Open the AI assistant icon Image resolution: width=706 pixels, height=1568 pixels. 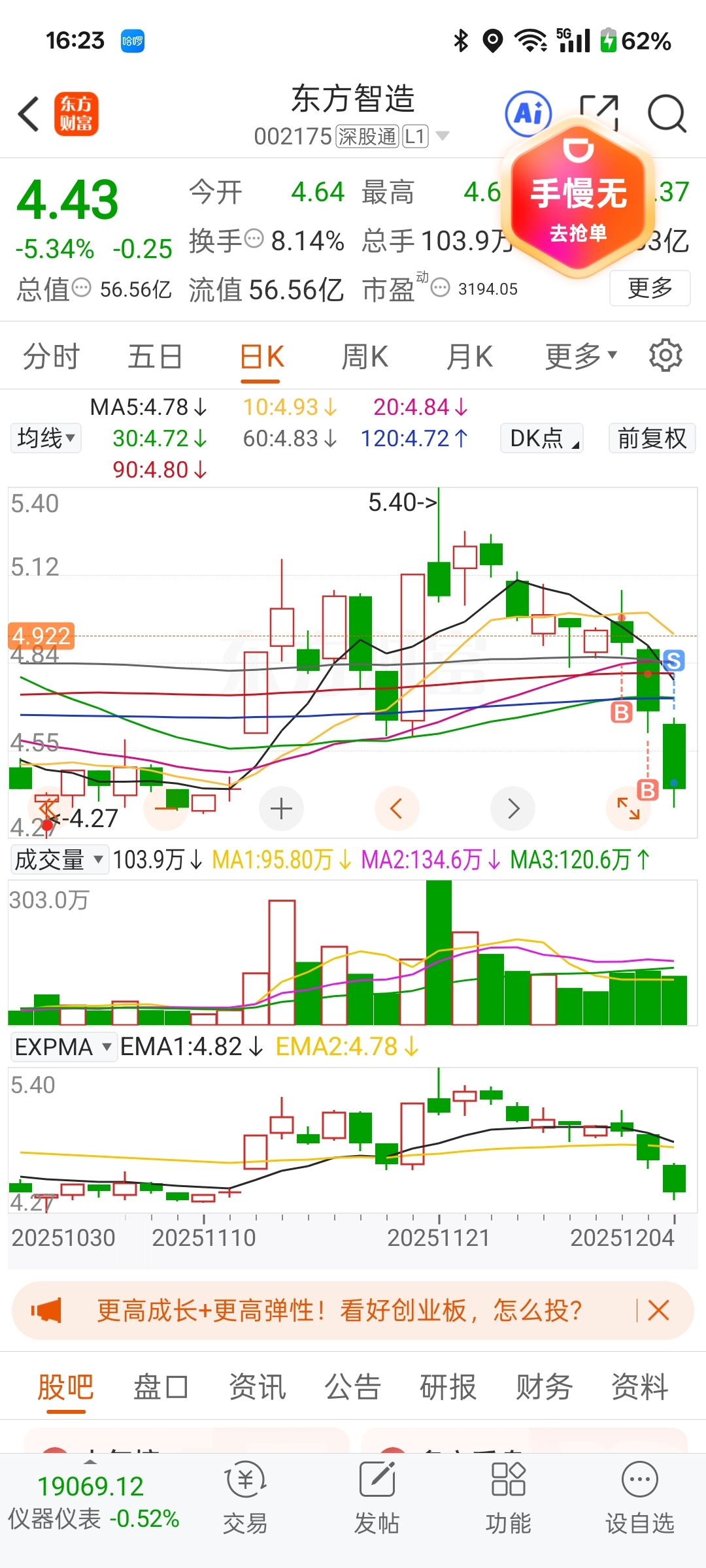point(528,114)
